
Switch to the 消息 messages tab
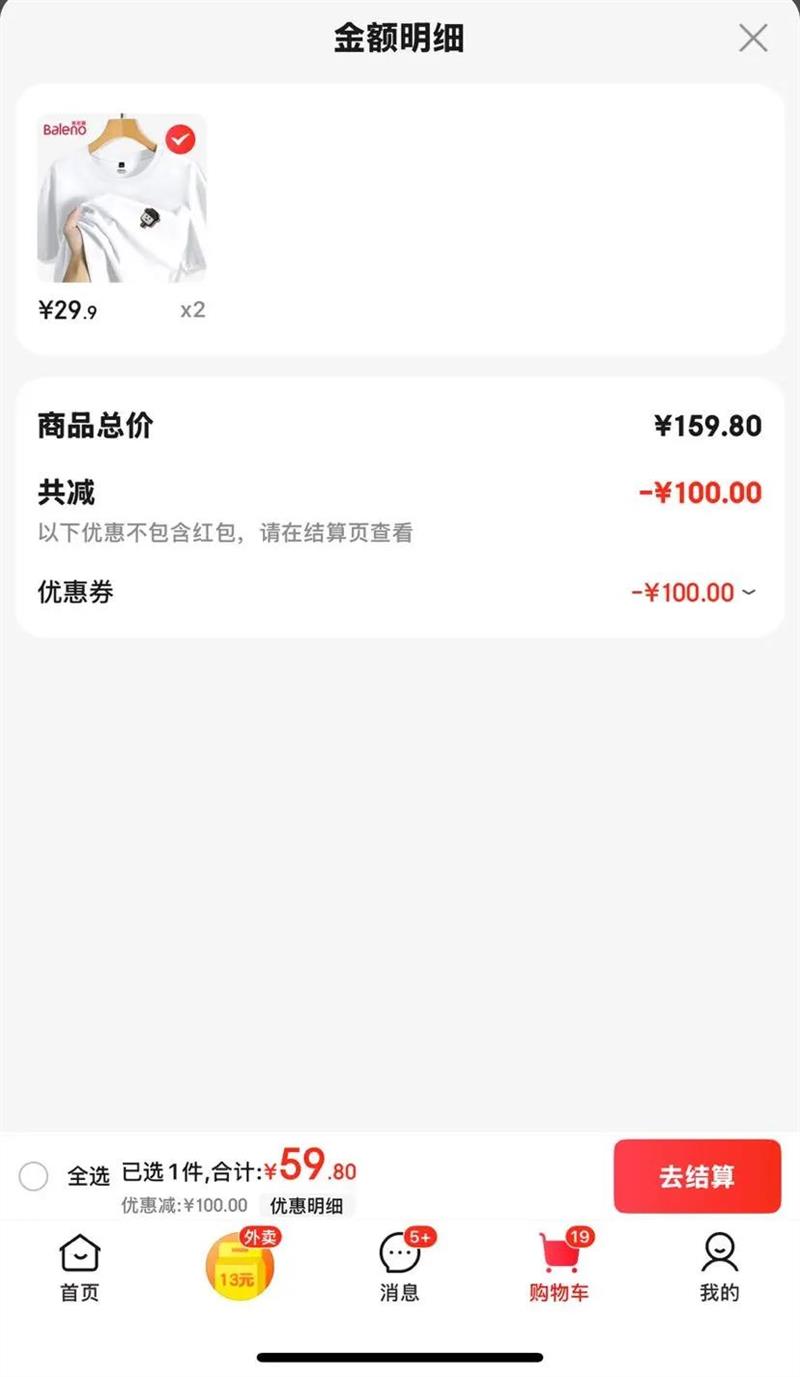click(400, 1267)
